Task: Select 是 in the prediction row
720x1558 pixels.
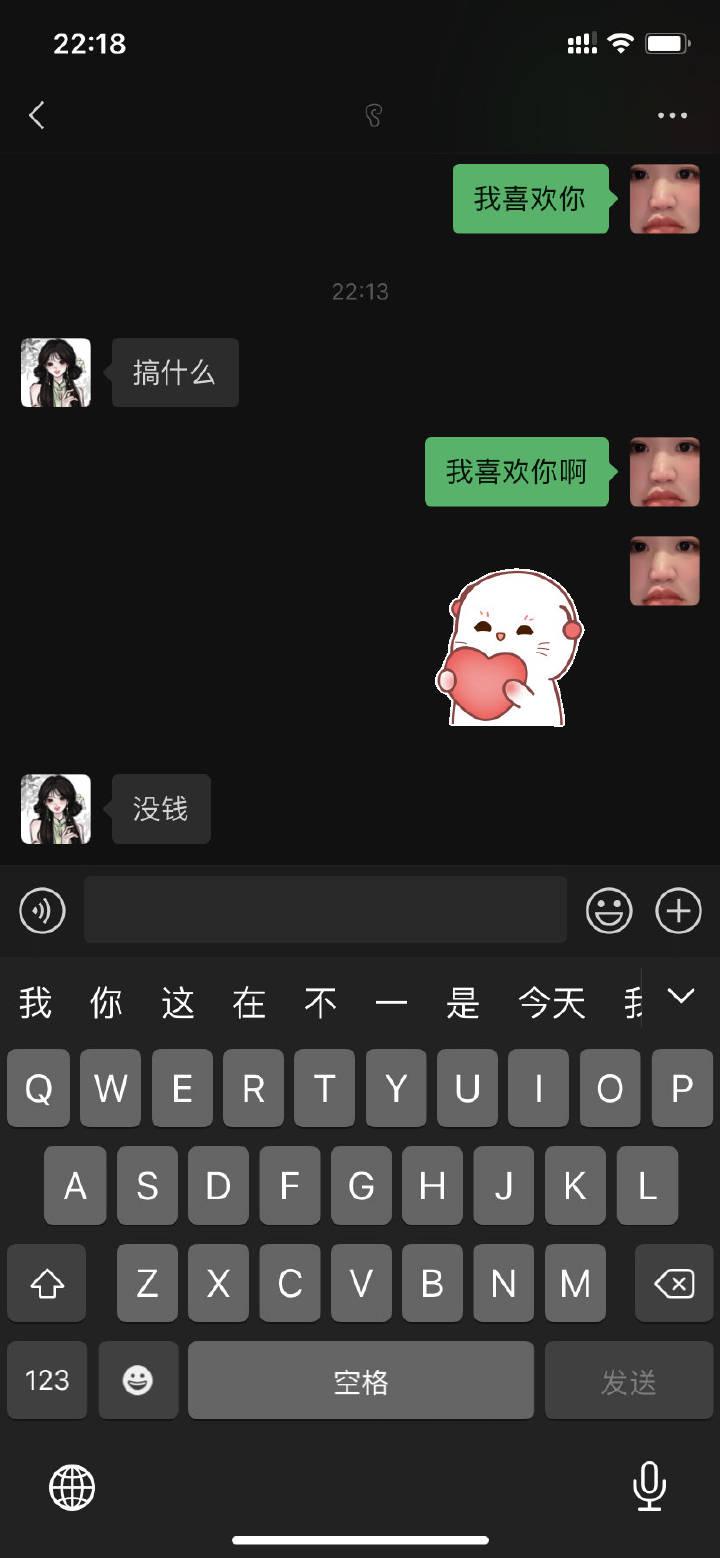Action: (463, 1001)
